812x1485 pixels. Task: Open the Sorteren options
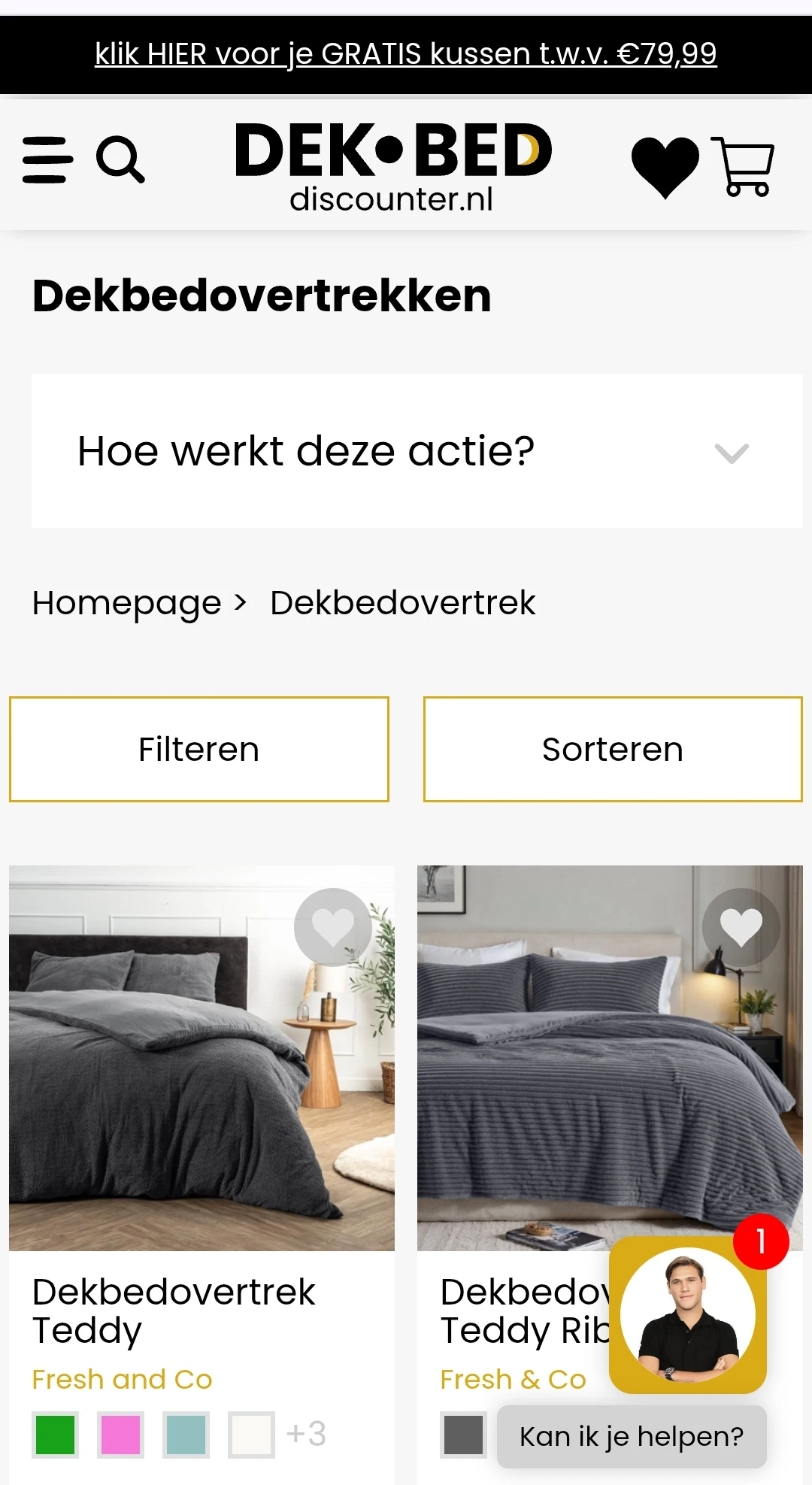coord(613,749)
